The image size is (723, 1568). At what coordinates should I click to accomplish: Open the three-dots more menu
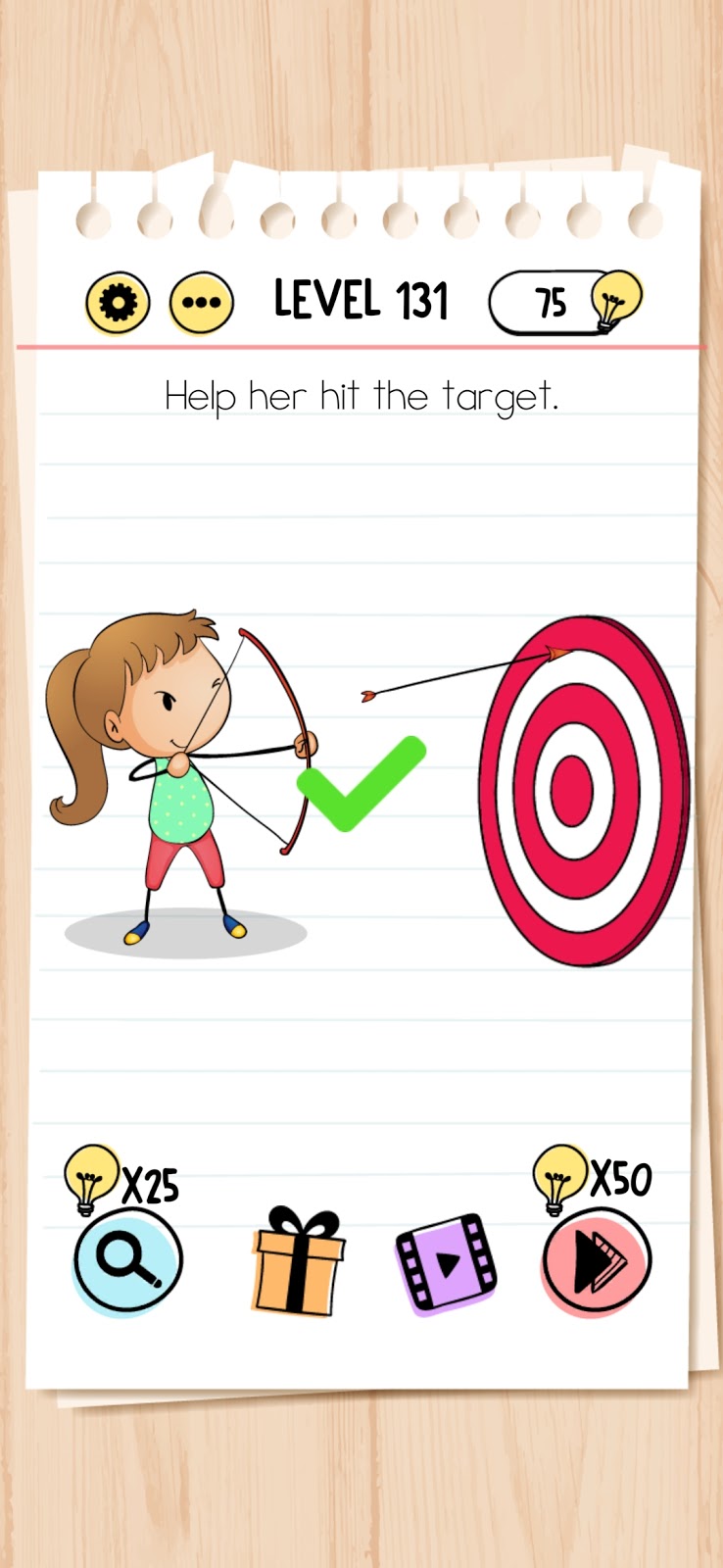coord(202,304)
